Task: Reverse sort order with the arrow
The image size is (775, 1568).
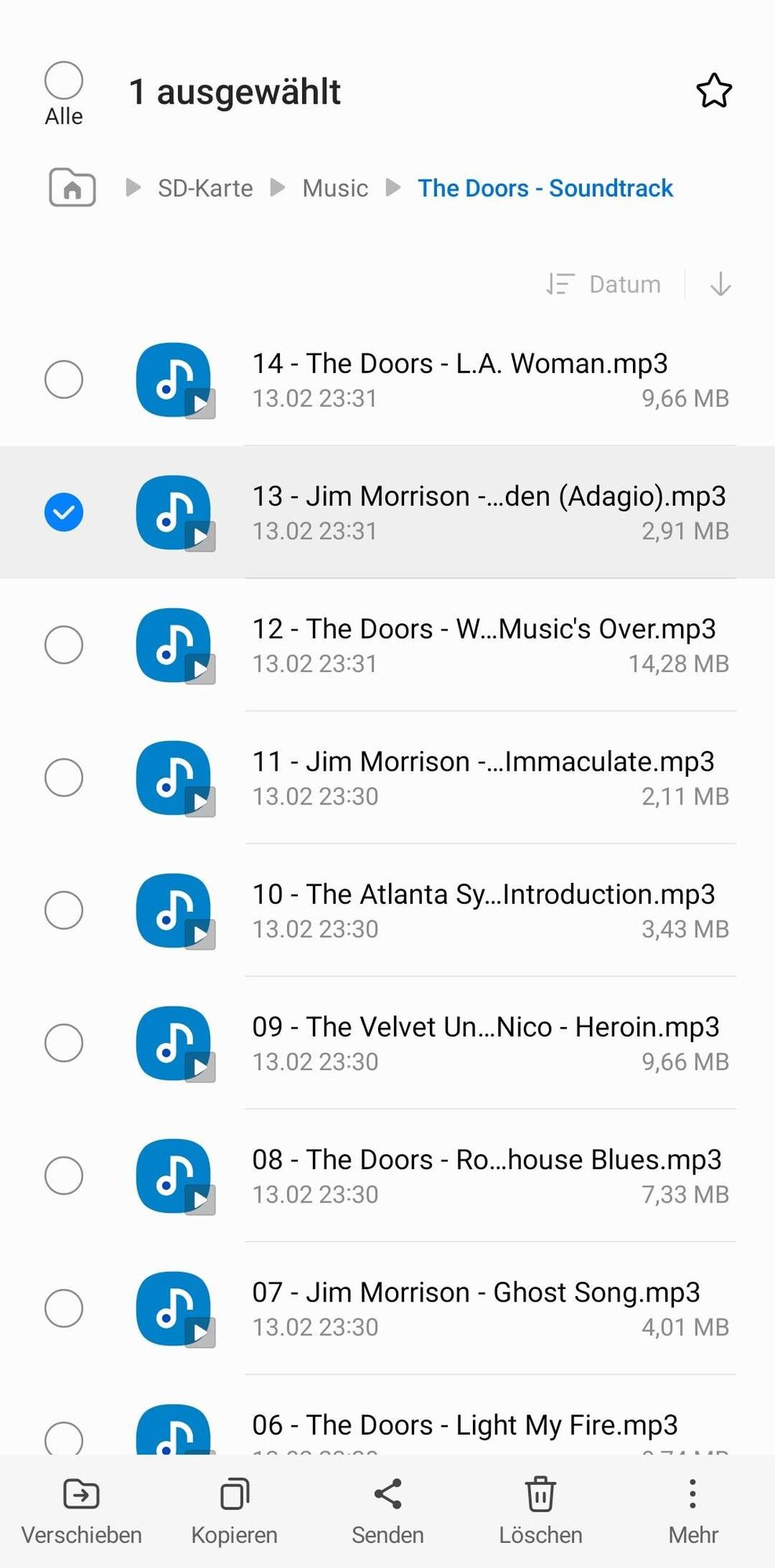Action: pyautogui.click(x=720, y=284)
